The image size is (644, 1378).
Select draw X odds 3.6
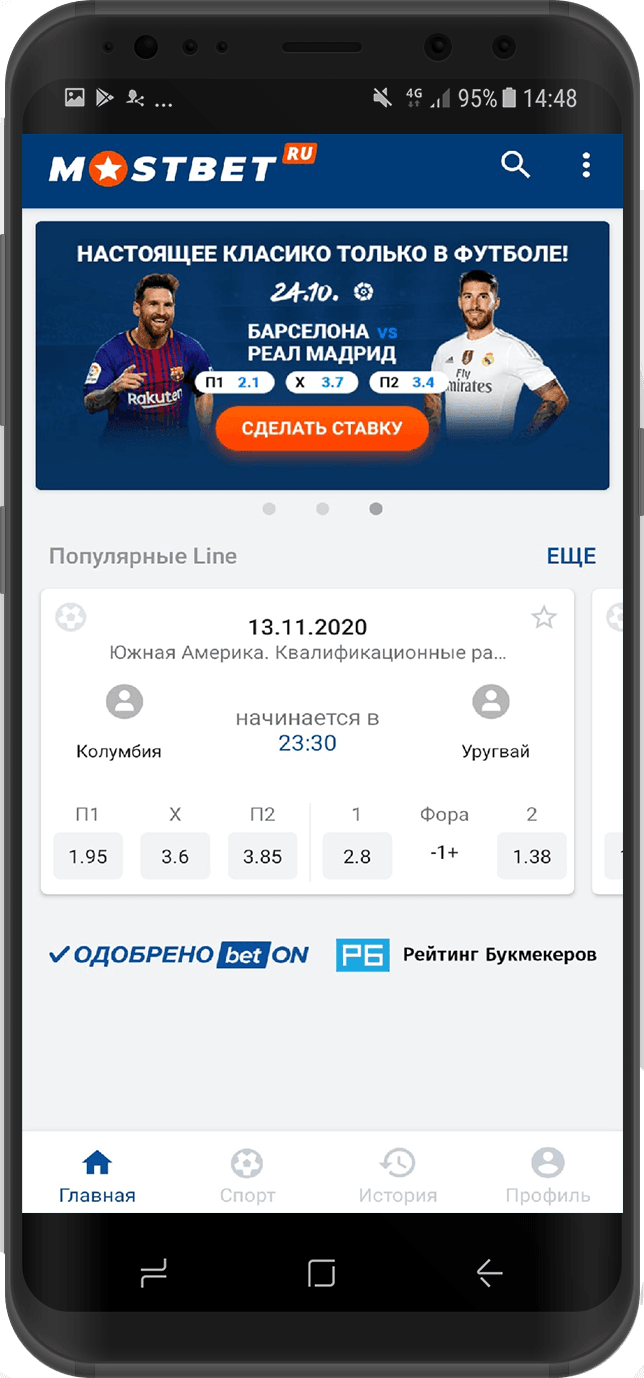coord(175,856)
